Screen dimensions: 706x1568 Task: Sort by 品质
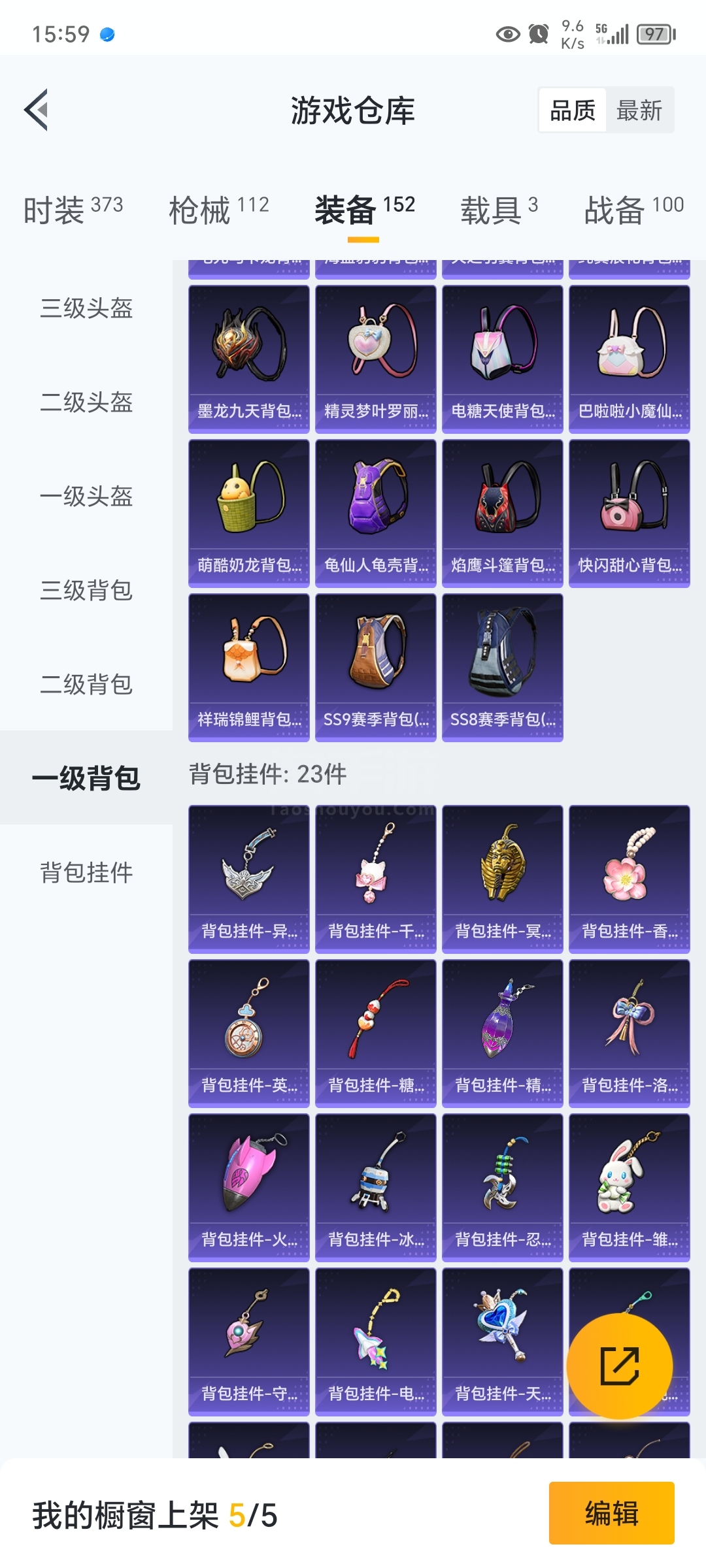573,110
